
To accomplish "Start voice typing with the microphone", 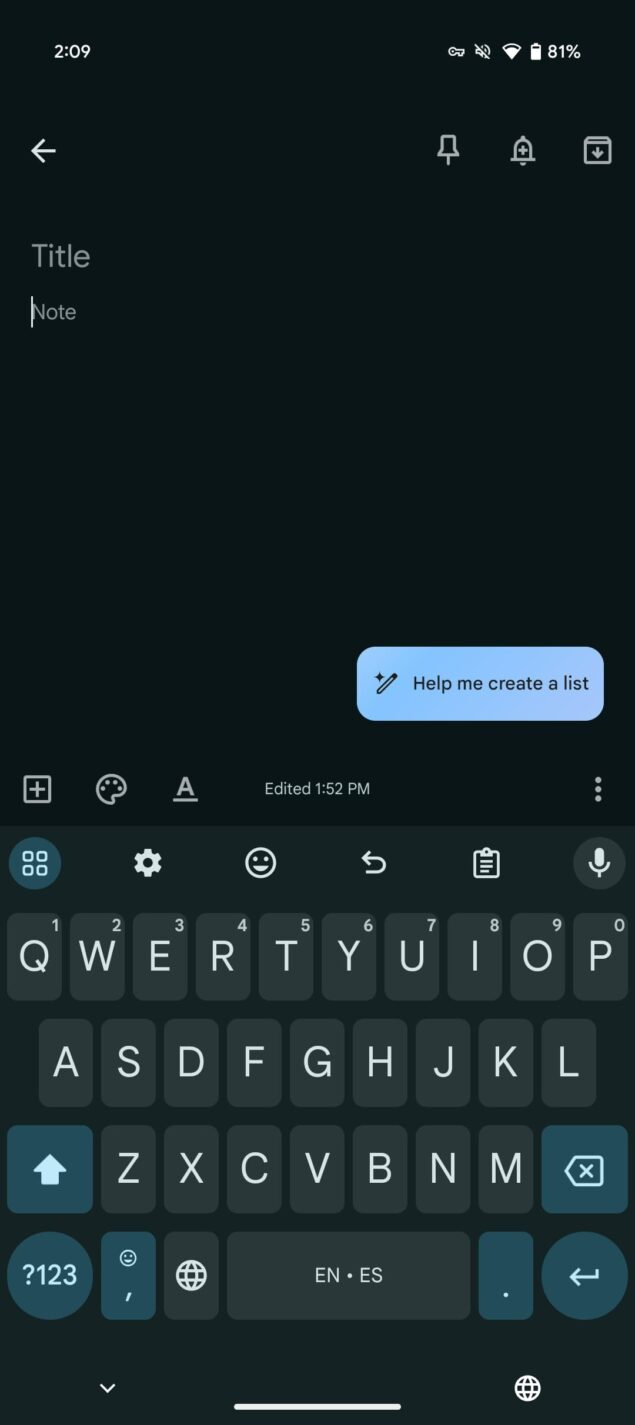I will (x=599, y=862).
